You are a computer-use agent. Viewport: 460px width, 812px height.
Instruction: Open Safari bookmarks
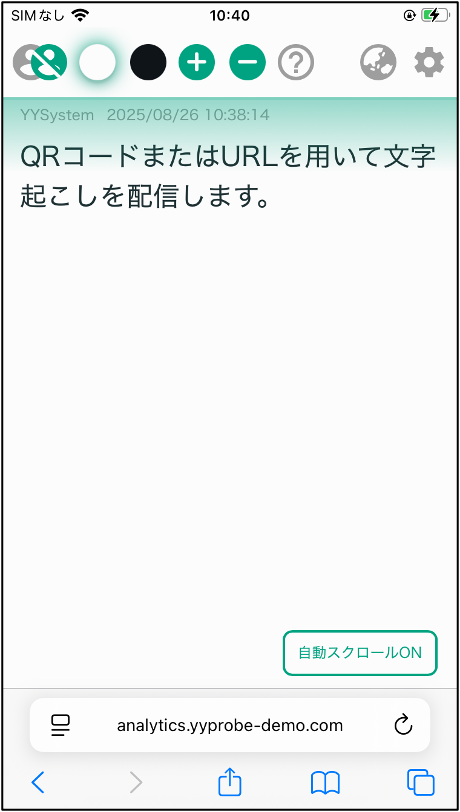(x=325, y=782)
